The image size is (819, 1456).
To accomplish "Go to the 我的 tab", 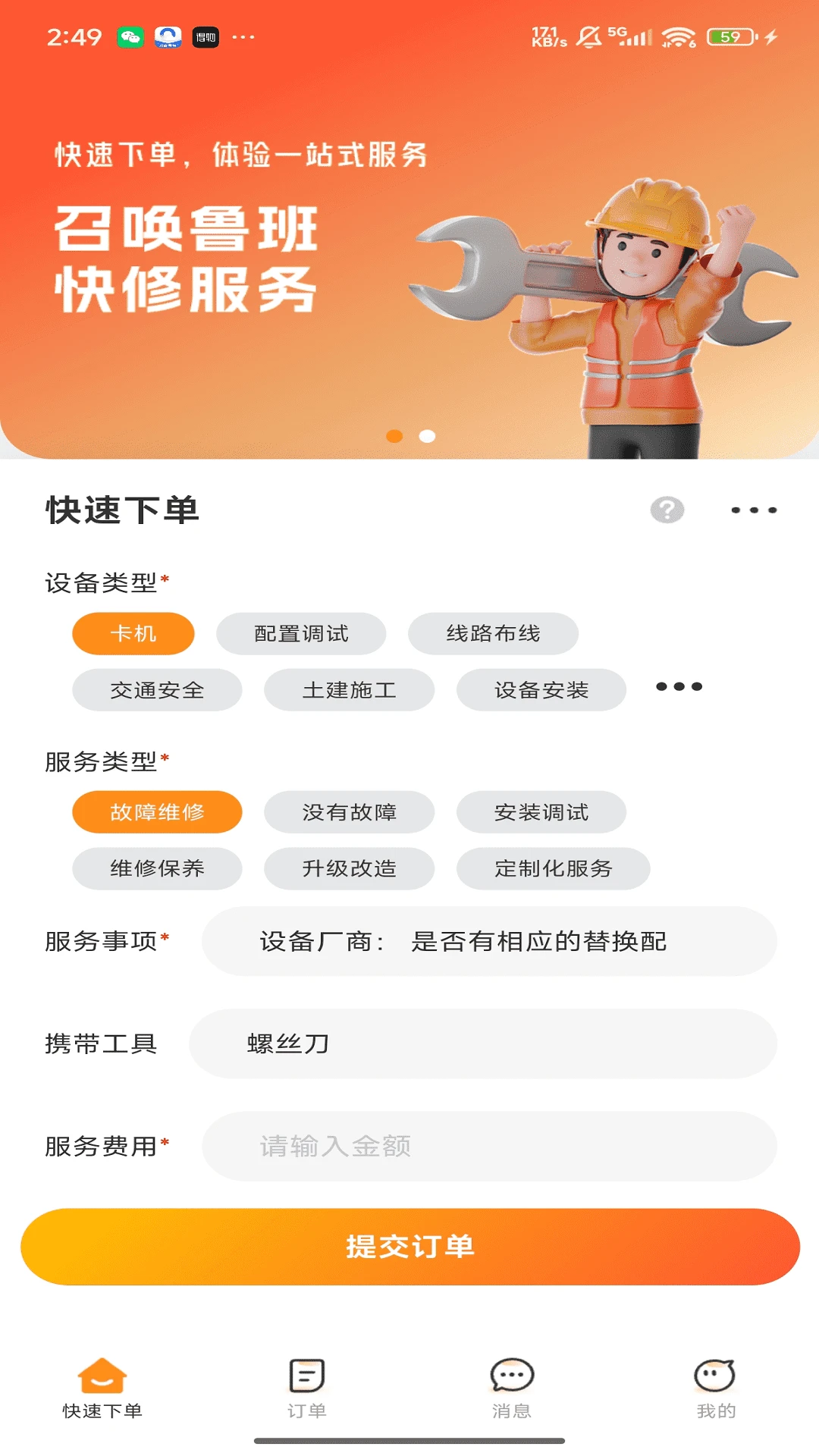I will pyautogui.click(x=716, y=1388).
